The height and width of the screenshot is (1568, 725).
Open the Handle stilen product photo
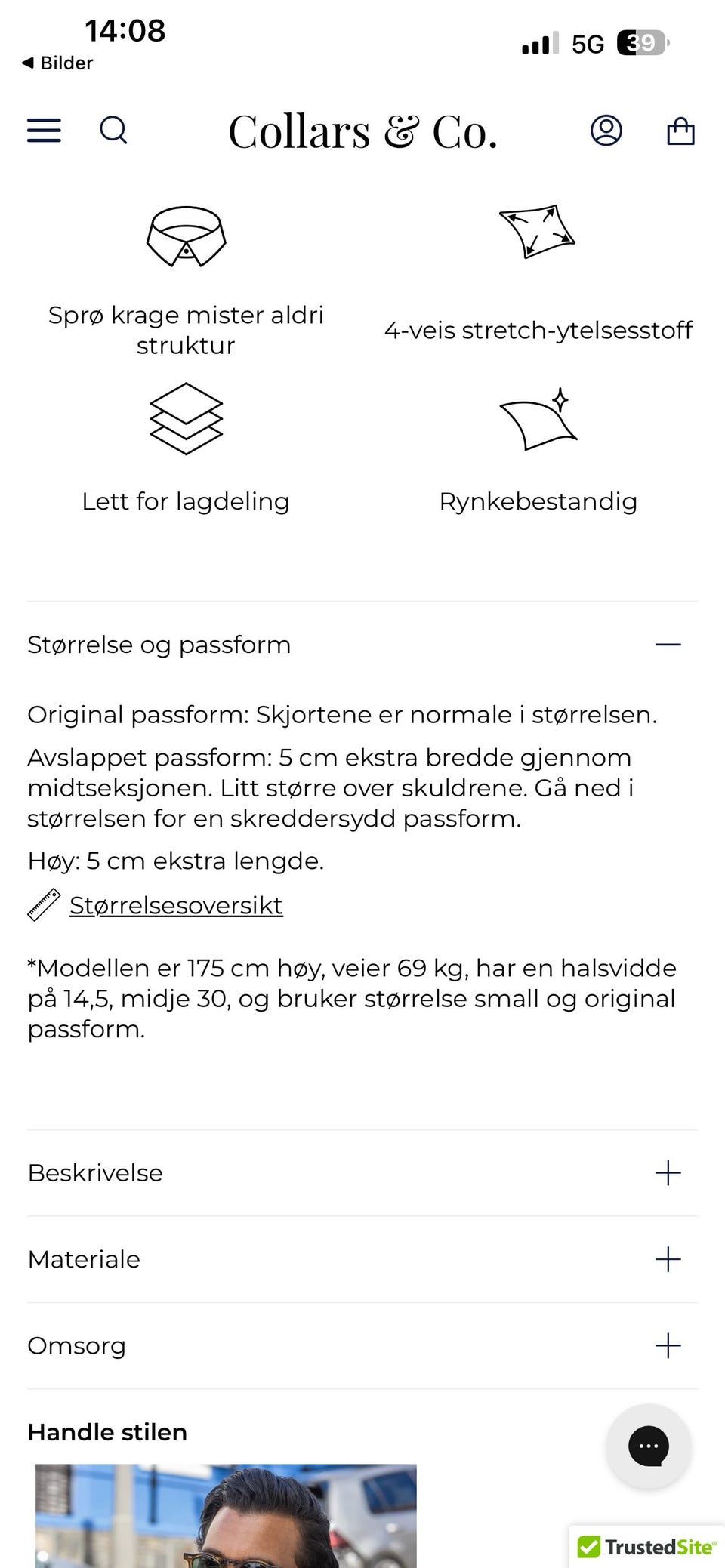[225, 1517]
